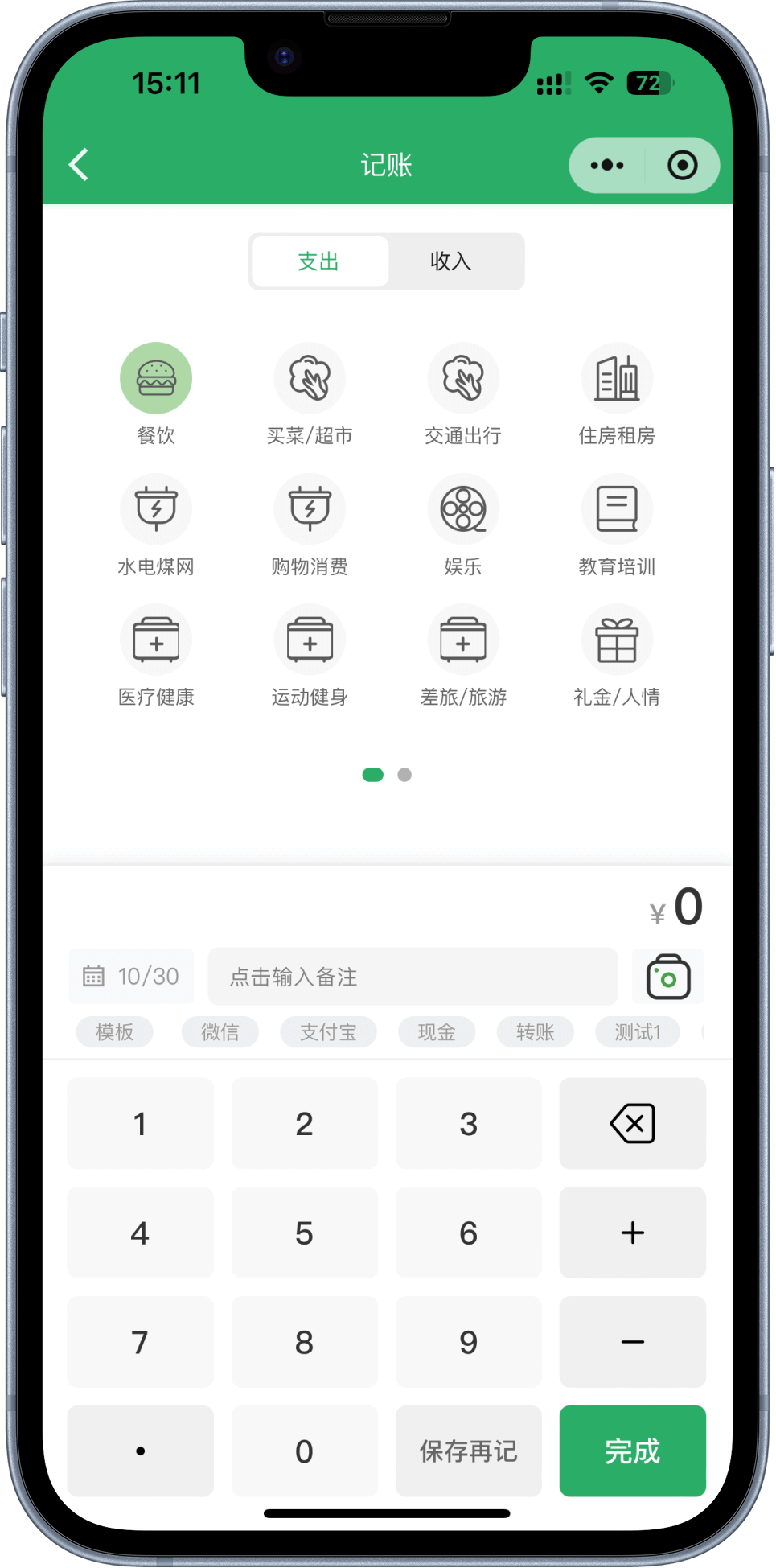Select the 餐饮 dining category icon
The width and height of the screenshot is (776, 1568).
point(156,377)
